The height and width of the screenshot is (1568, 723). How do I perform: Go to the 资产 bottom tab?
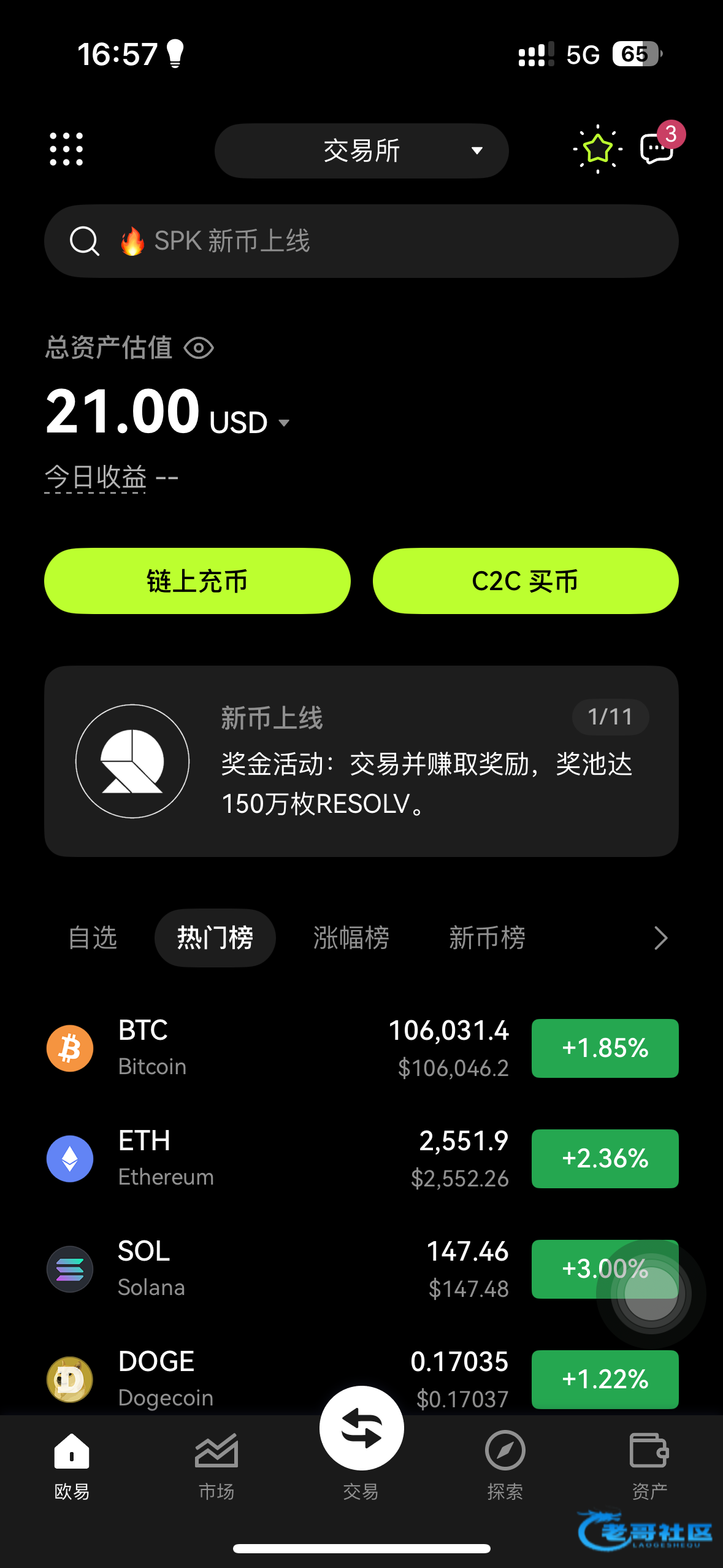point(649,1466)
